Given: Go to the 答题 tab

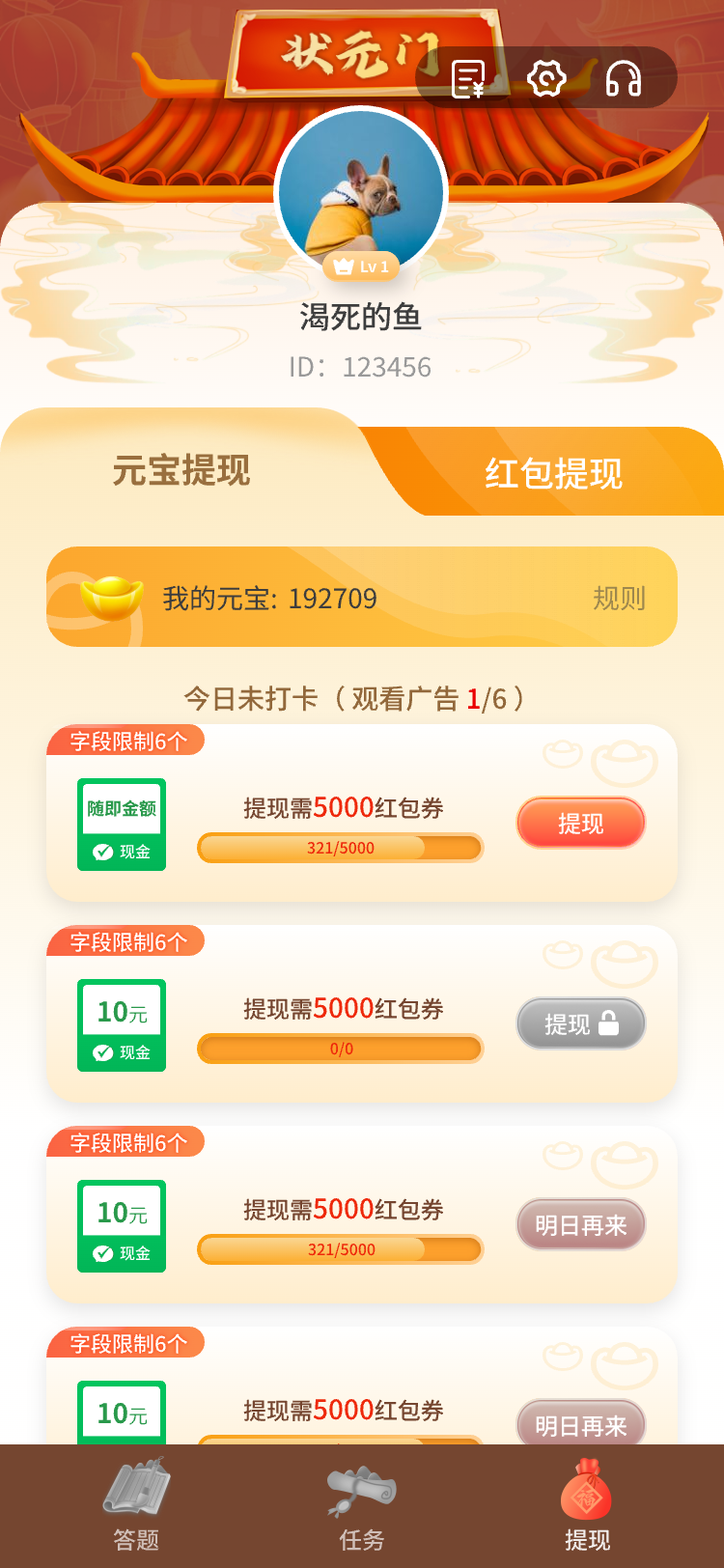Looking at the screenshot, I should (x=136, y=1506).
